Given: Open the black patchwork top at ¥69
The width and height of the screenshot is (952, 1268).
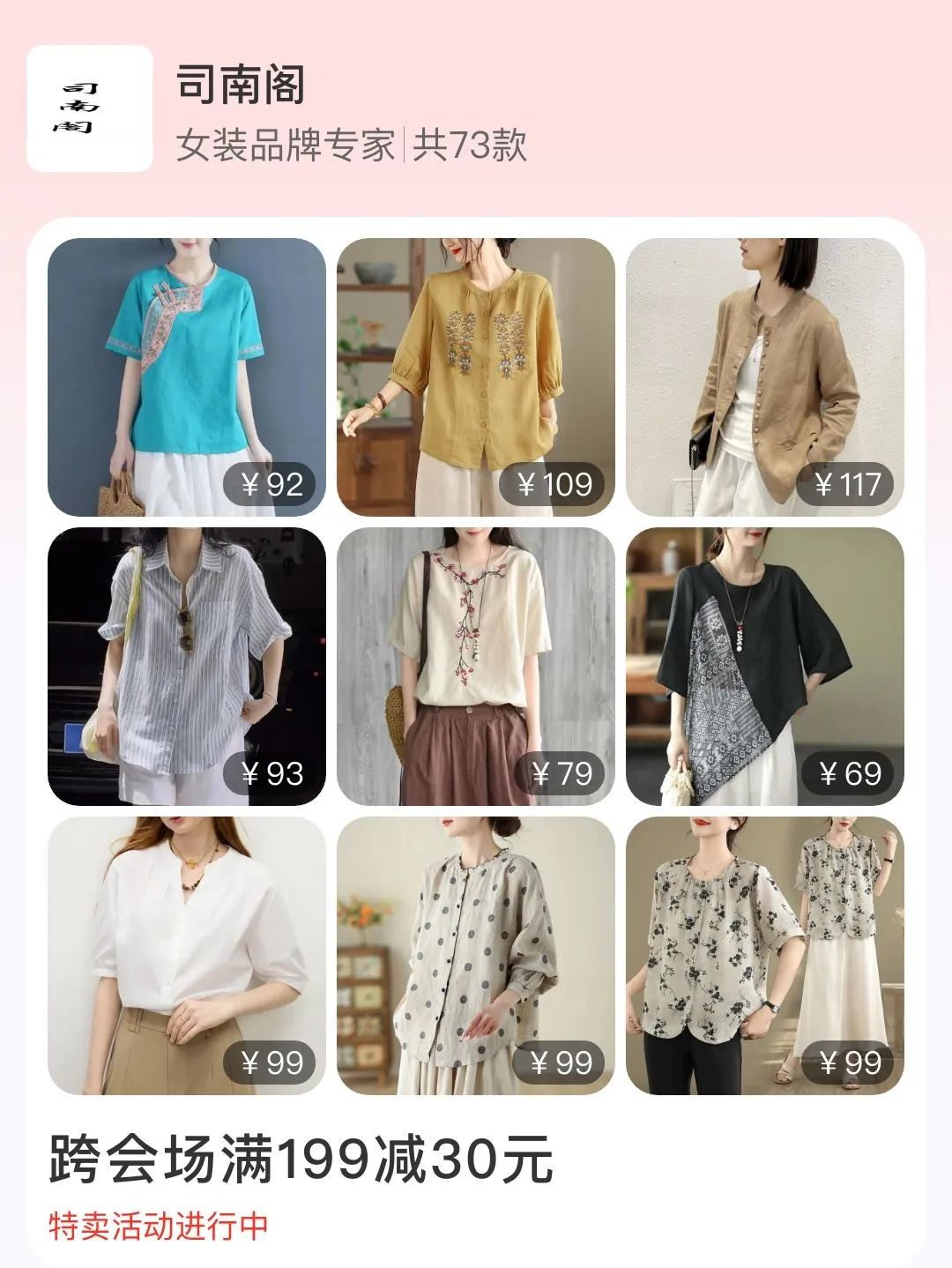Looking at the screenshot, I should 764,666.
